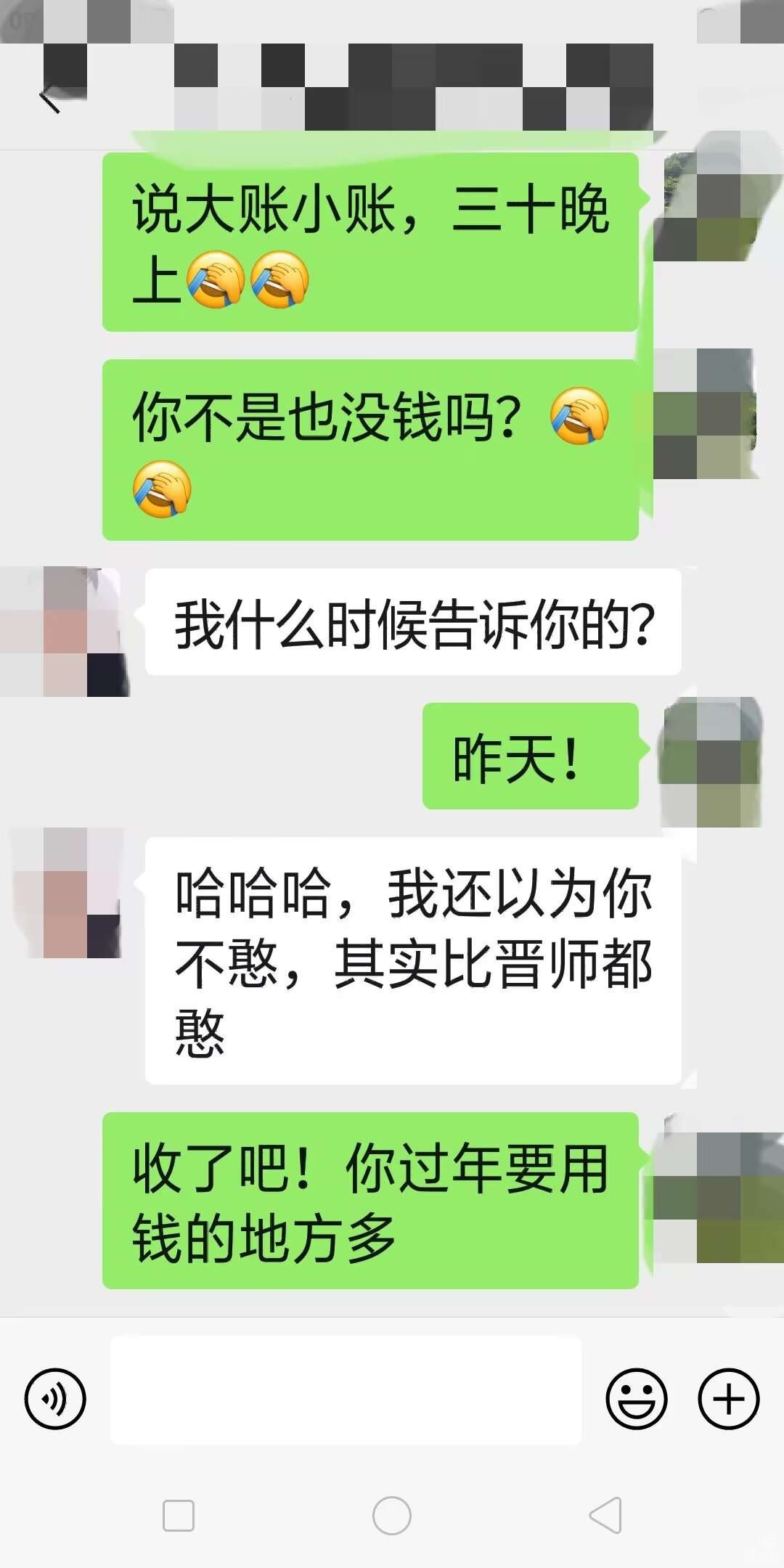This screenshot has width=784, height=1568.
Task: Tap sender avatar beside 昨天! message
Action: 710,762
